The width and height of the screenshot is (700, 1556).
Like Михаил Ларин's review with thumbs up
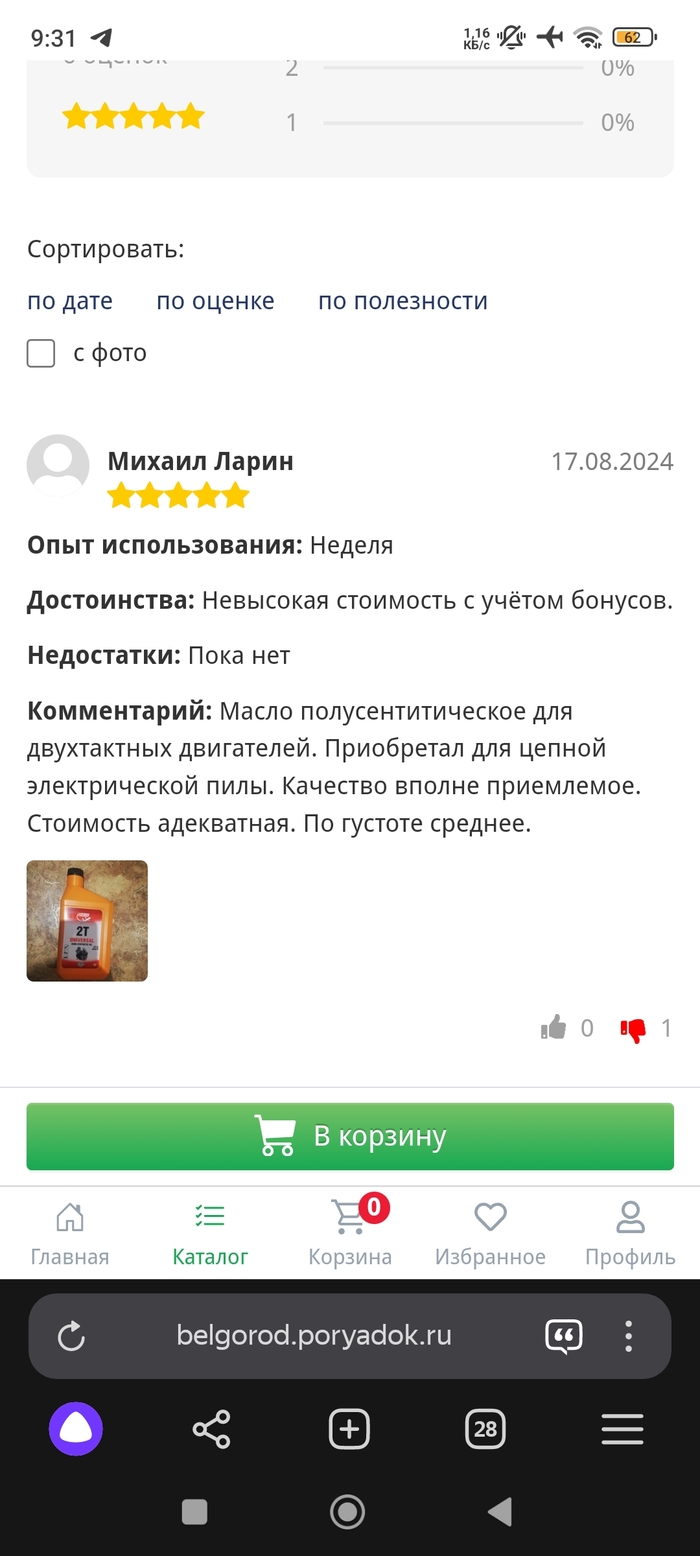pos(554,1027)
